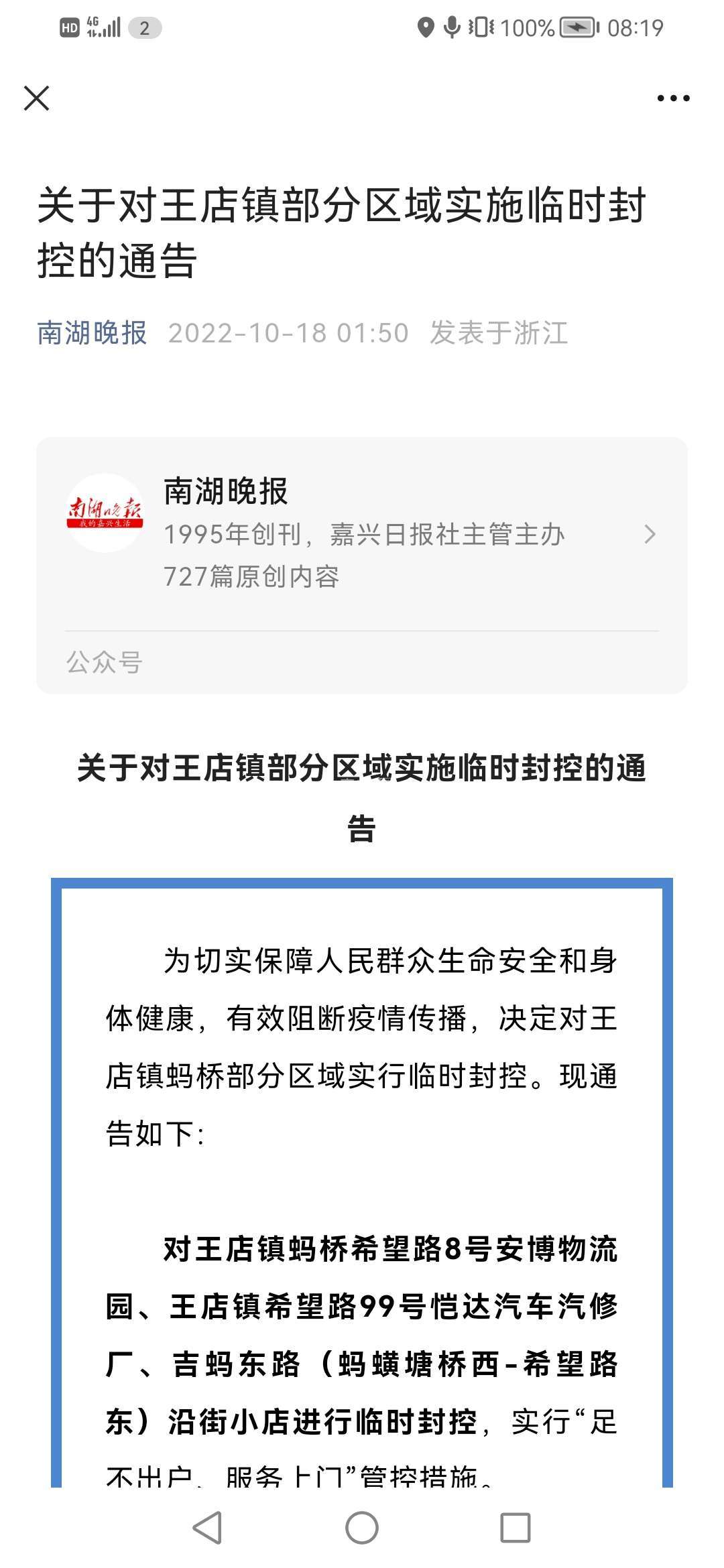724x1568 pixels.
Task: Go to the phone's home screen
Action: click(x=362, y=1528)
